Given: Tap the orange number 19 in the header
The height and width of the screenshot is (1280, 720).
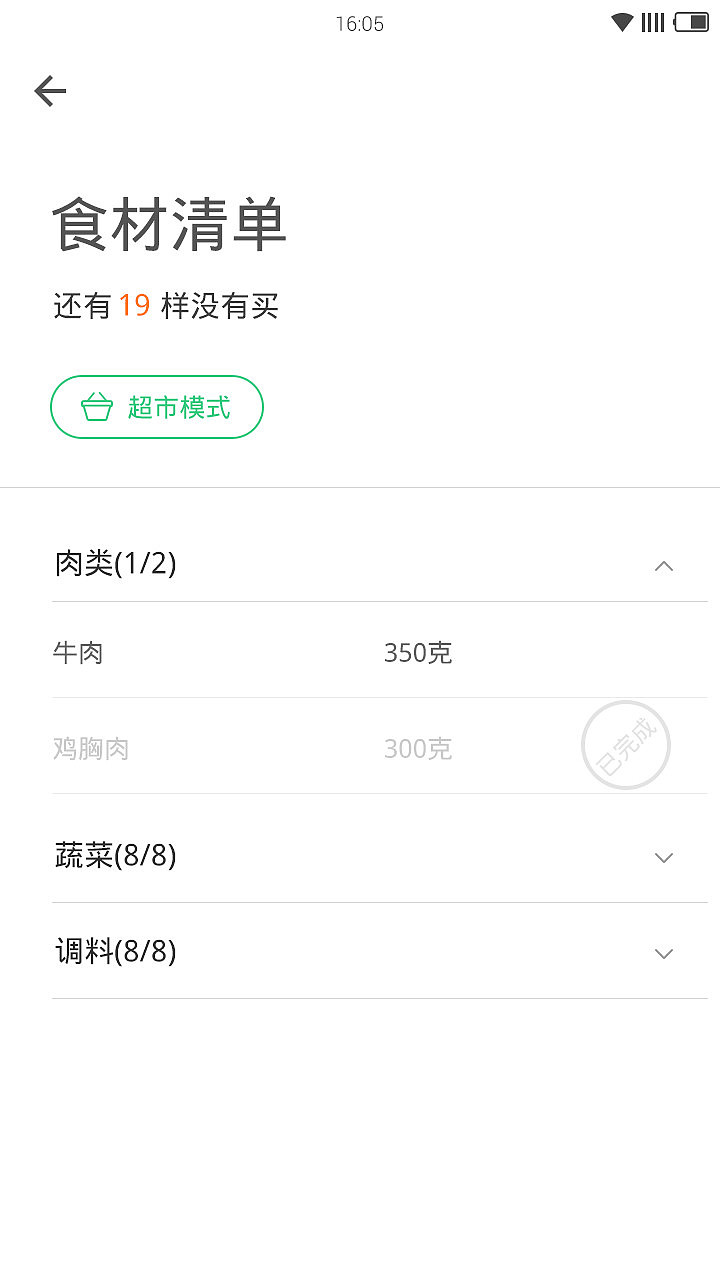Looking at the screenshot, I should tap(131, 305).
